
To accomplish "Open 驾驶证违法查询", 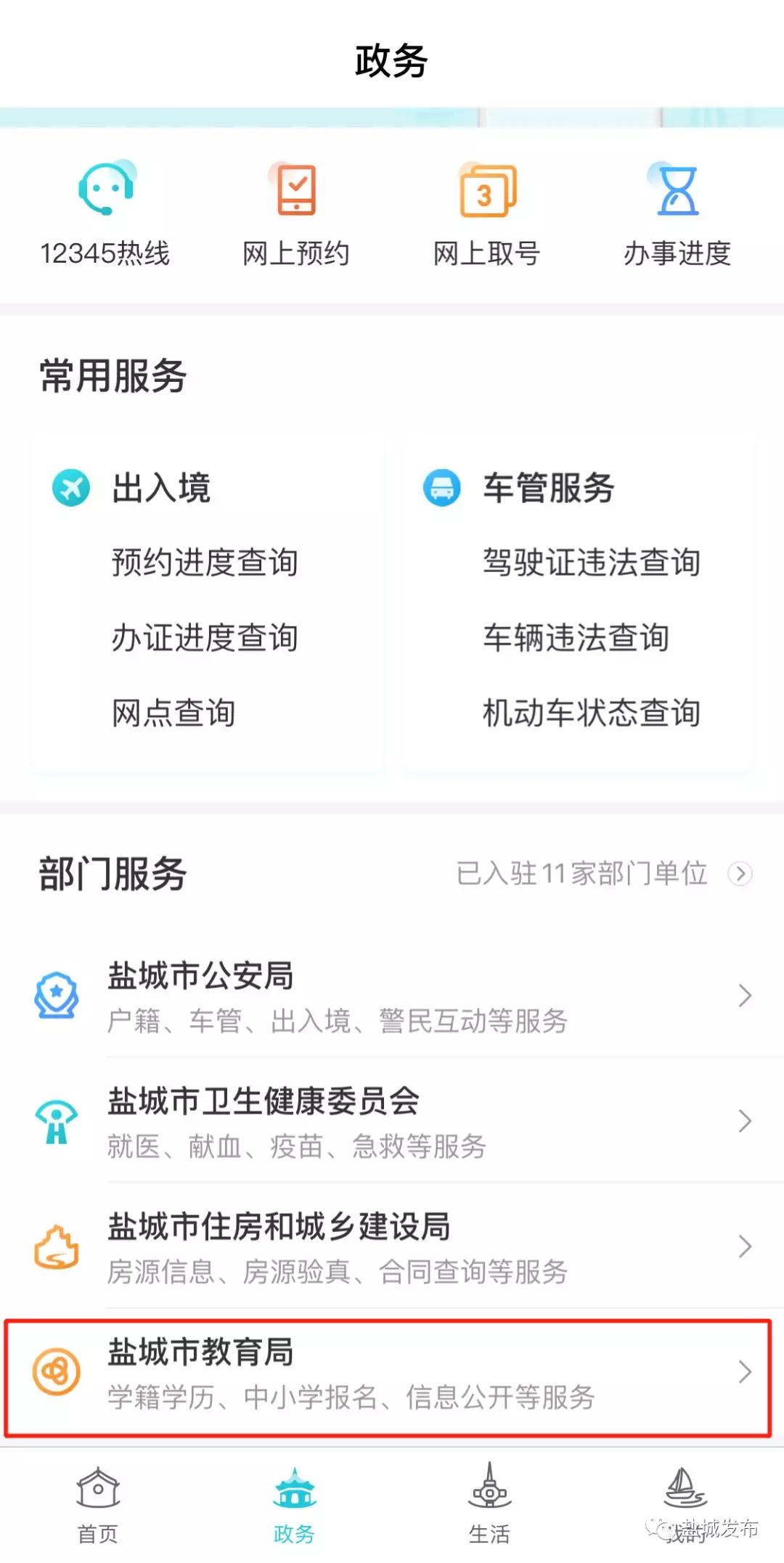I will tap(592, 563).
